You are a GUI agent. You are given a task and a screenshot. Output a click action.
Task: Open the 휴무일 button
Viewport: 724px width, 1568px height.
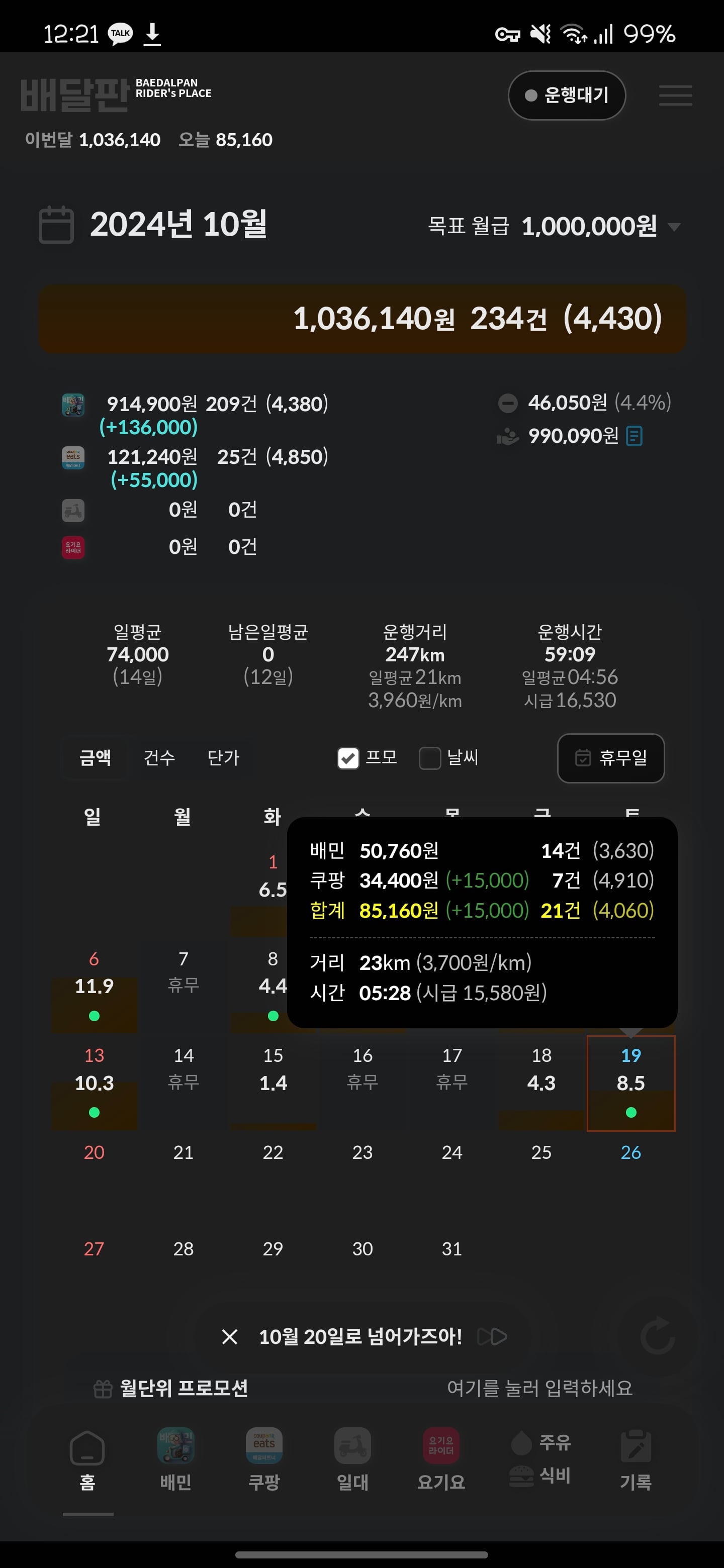tap(611, 758)
